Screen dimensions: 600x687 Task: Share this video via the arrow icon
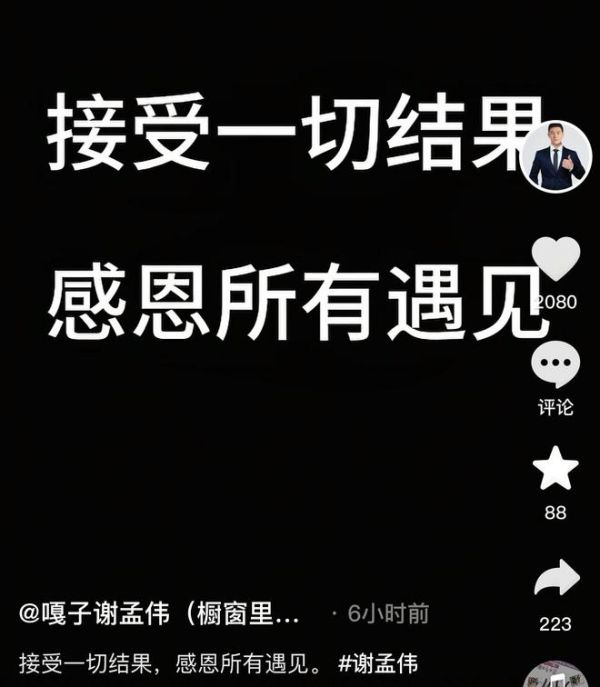(556, 578)
